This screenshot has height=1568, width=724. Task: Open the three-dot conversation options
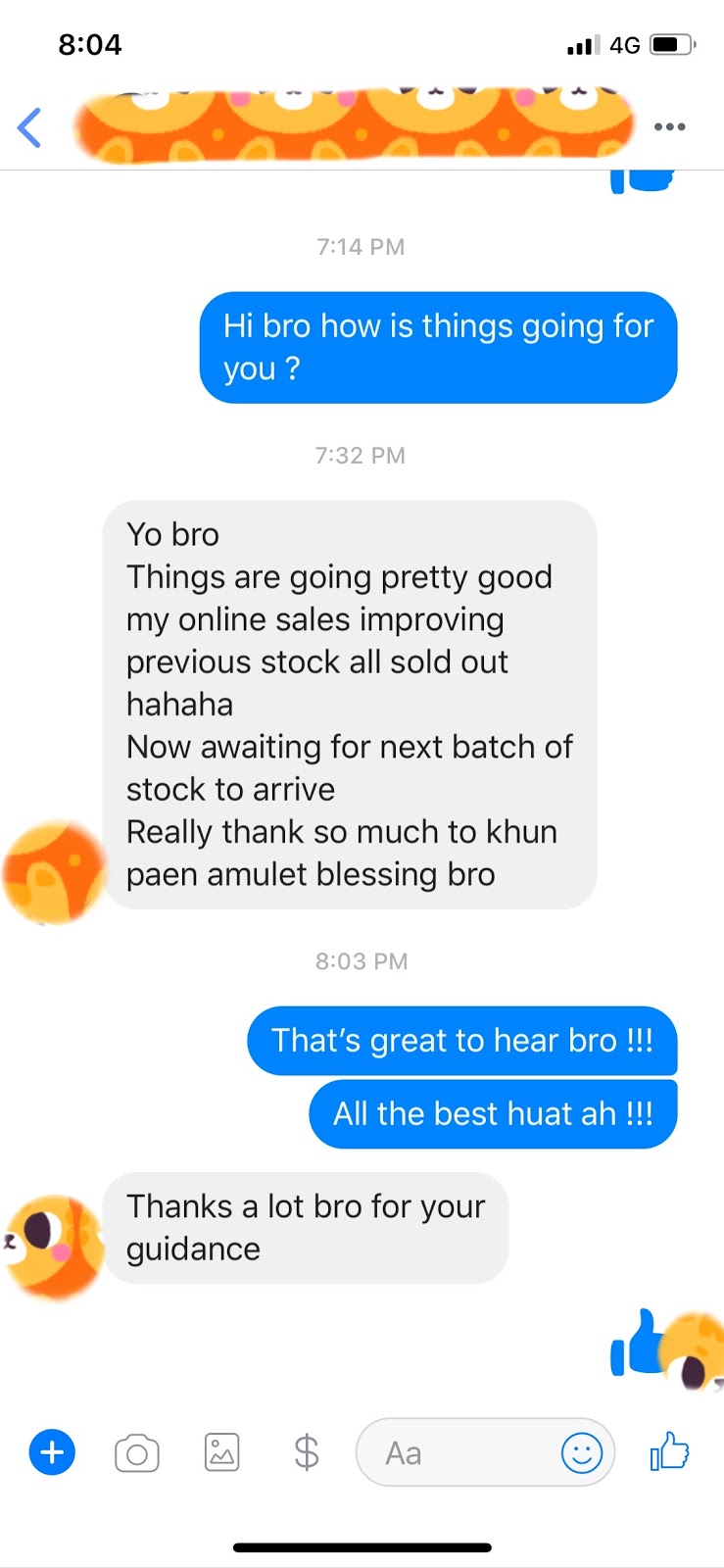point(669,126)
